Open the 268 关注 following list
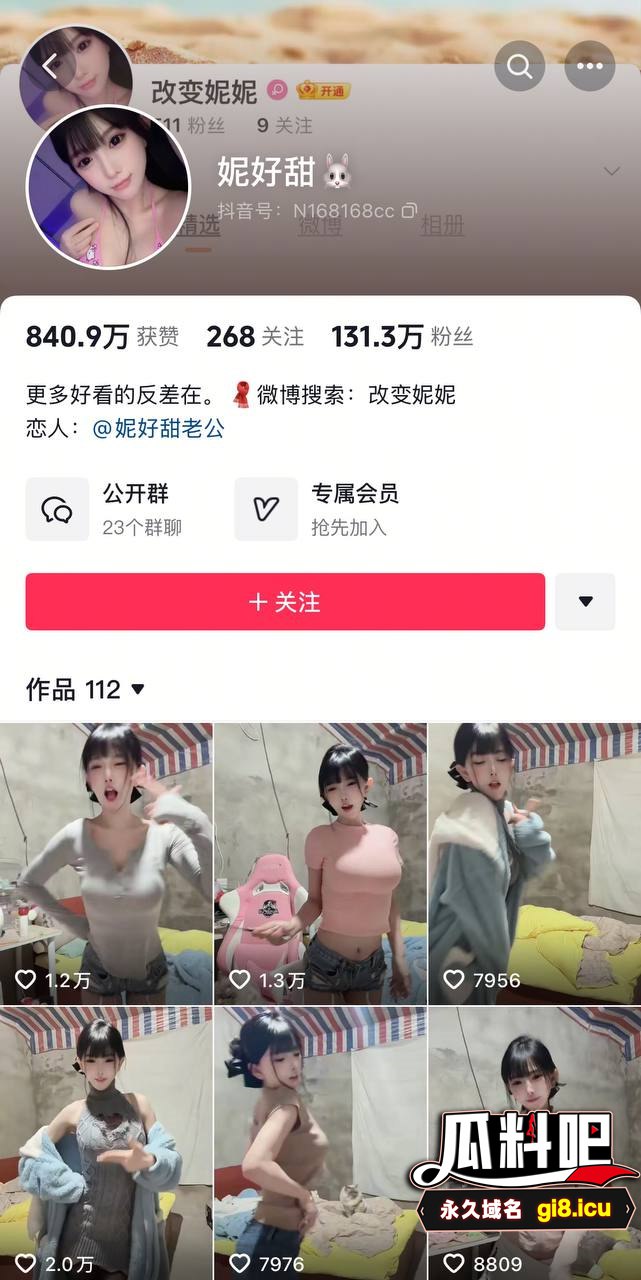641x1280 pixels. click(x=255, y=337)
